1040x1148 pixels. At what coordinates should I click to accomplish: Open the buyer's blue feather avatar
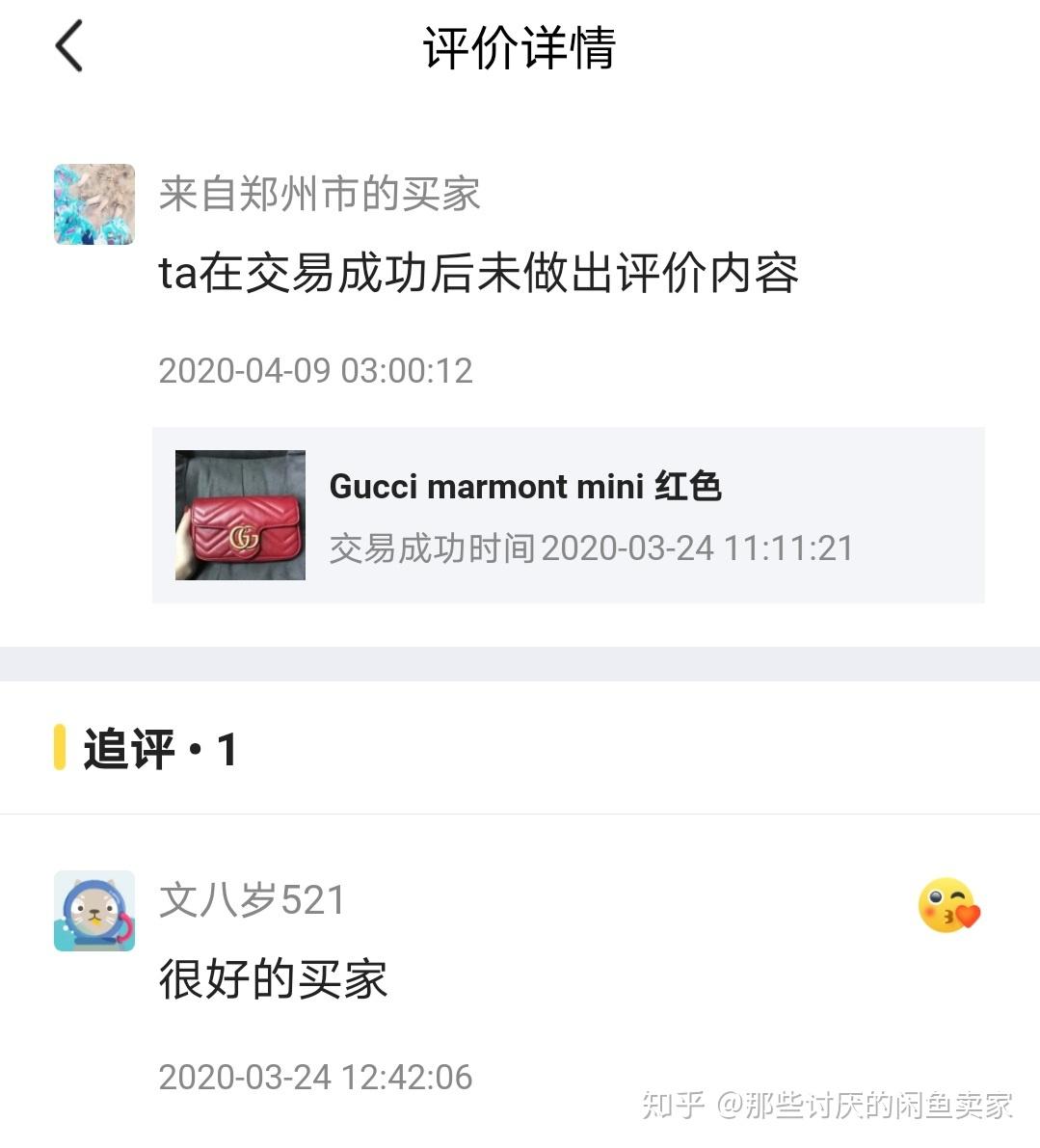pyautogui.click(x=93, y=205)
